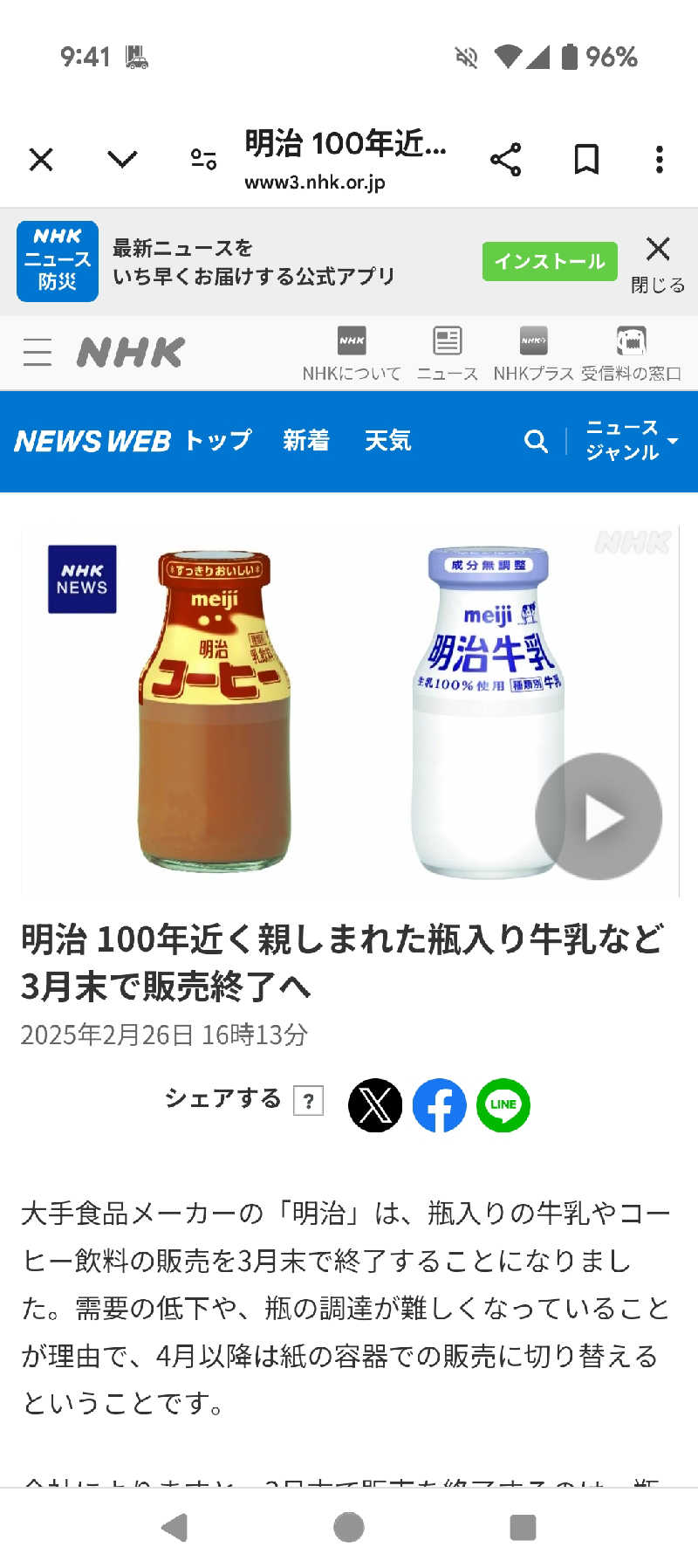Tap the green インストール button

pyautogui.click(x=549, y=261)
